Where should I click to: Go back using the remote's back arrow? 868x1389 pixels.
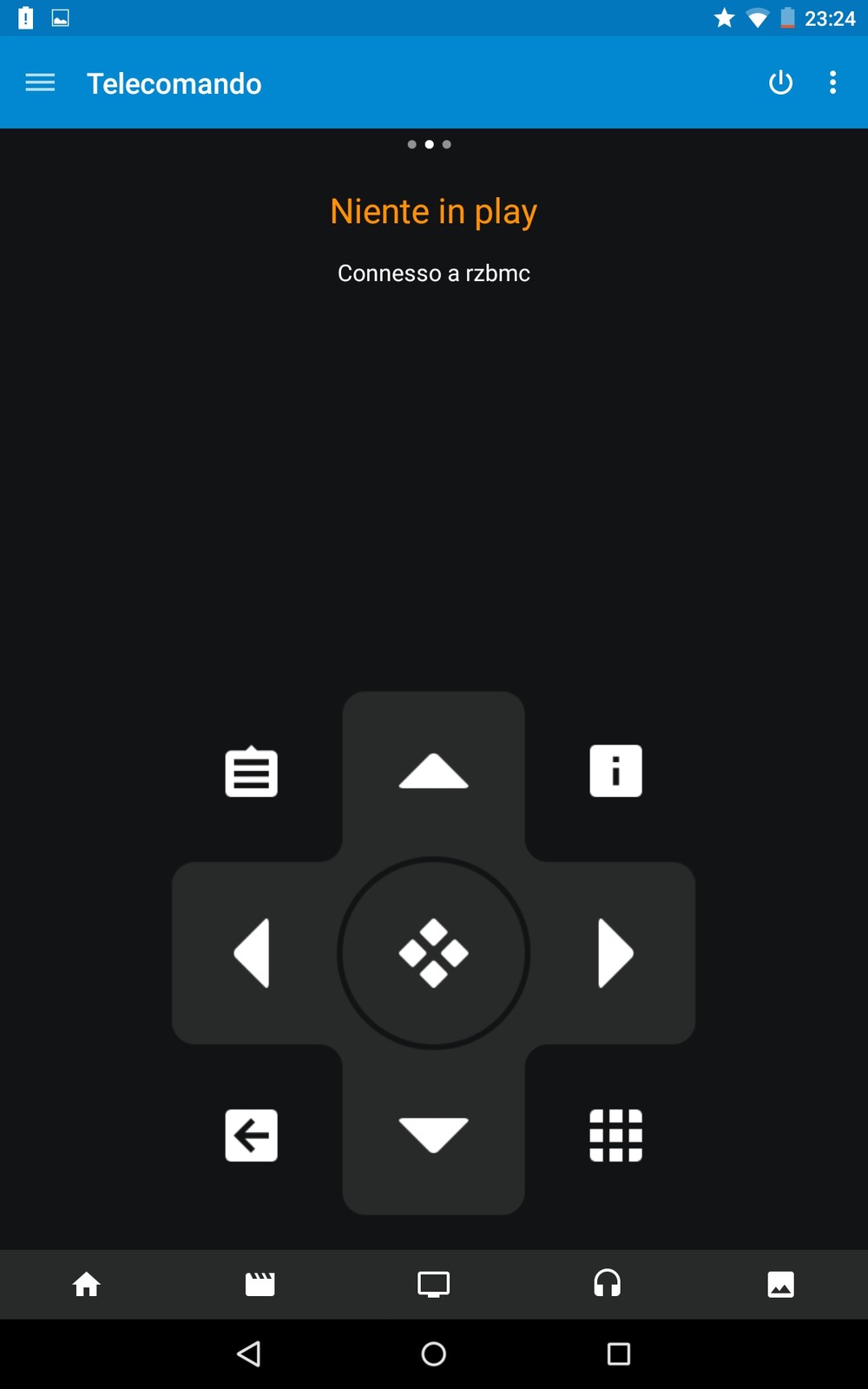[x=252, y=1135]
